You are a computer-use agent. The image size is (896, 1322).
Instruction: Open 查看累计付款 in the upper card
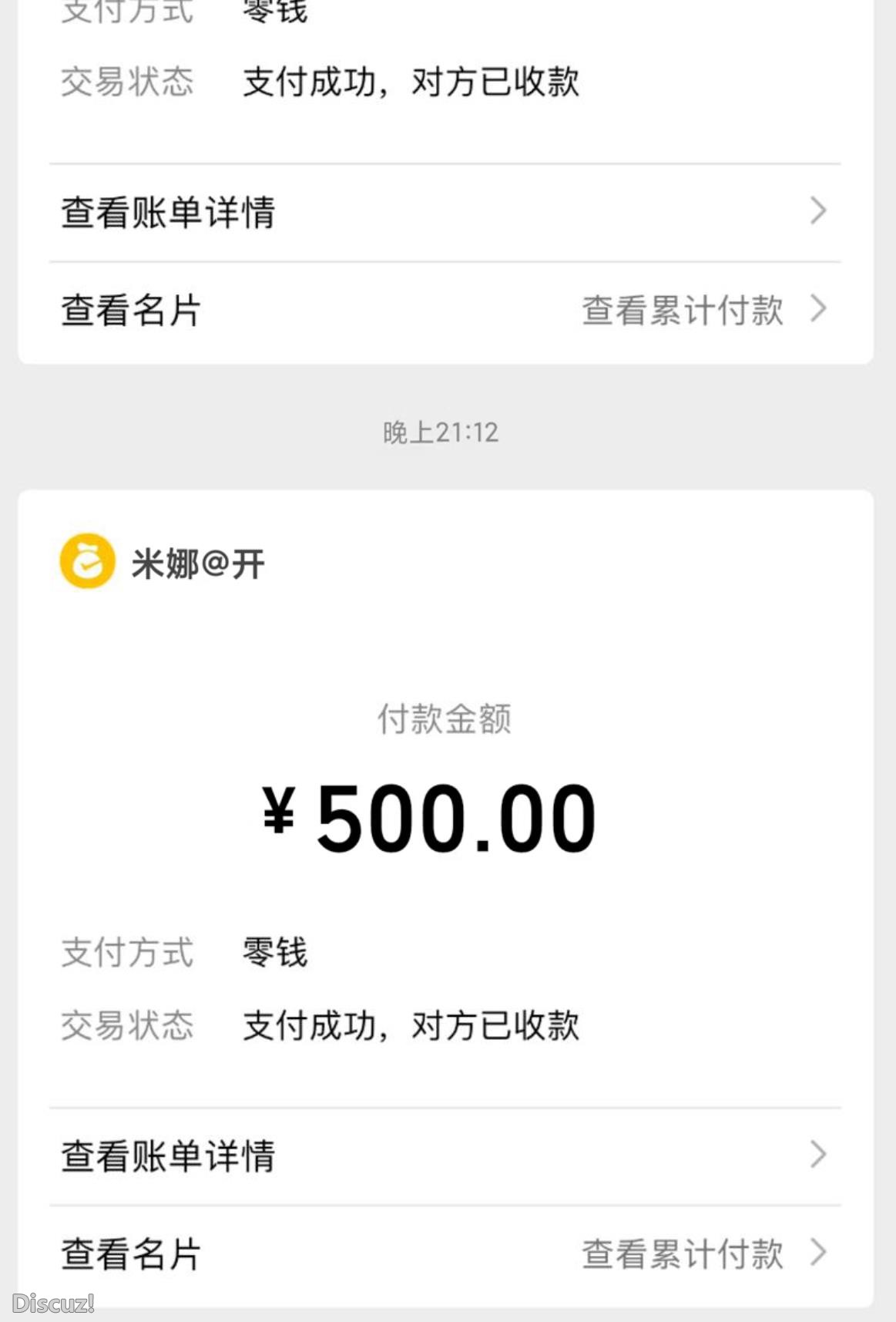pos(682,308)
